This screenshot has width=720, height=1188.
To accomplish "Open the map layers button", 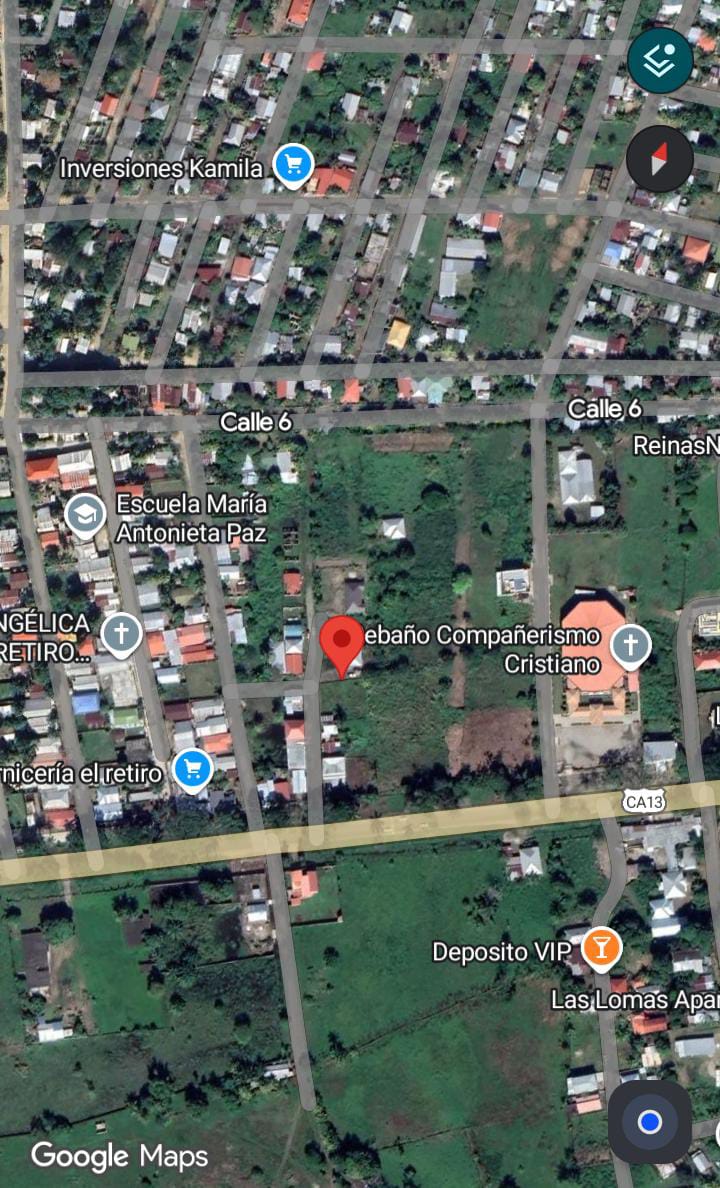I will click(660, 61).
